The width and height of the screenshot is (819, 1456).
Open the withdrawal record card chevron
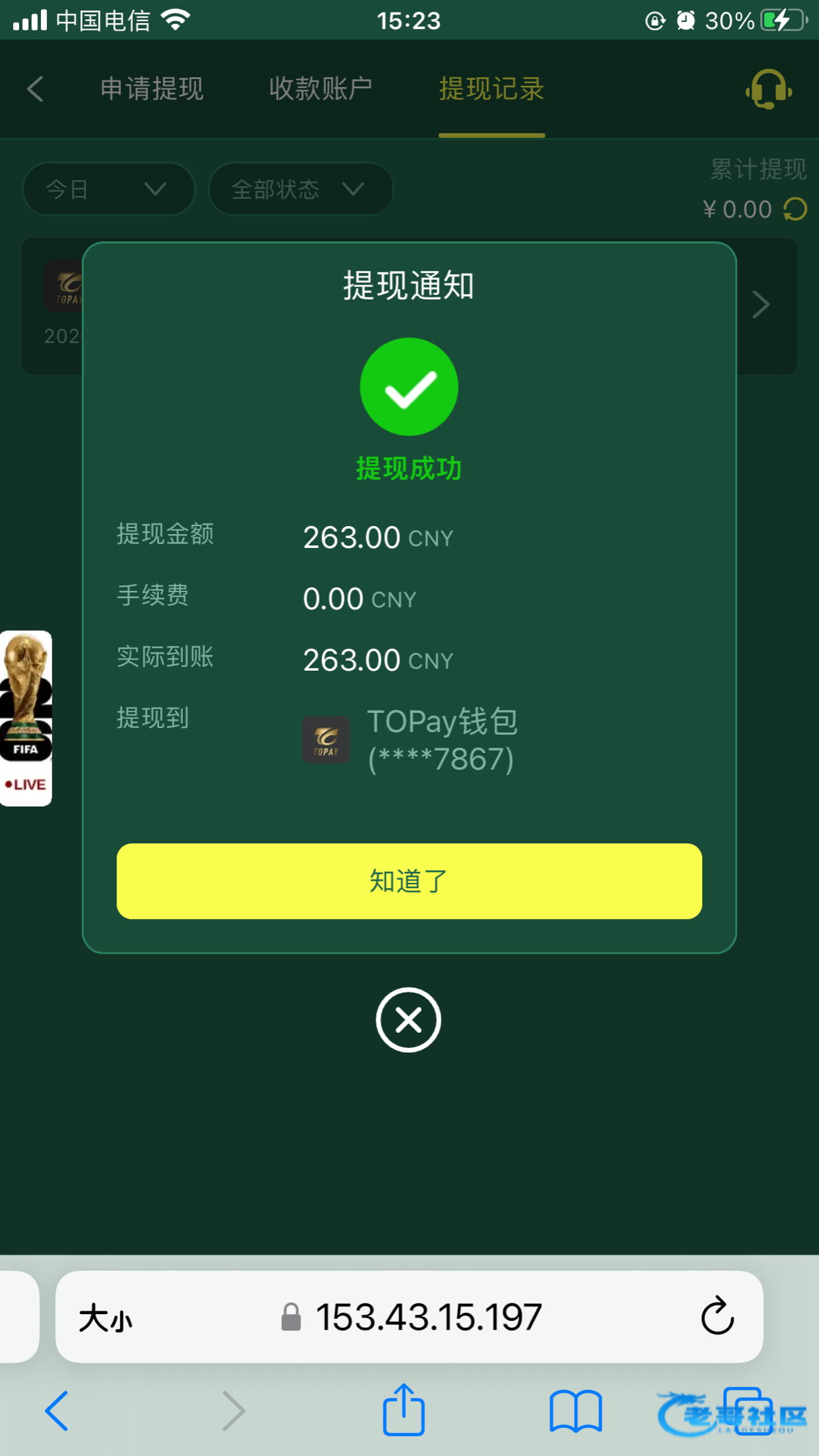tap(761, 304)
